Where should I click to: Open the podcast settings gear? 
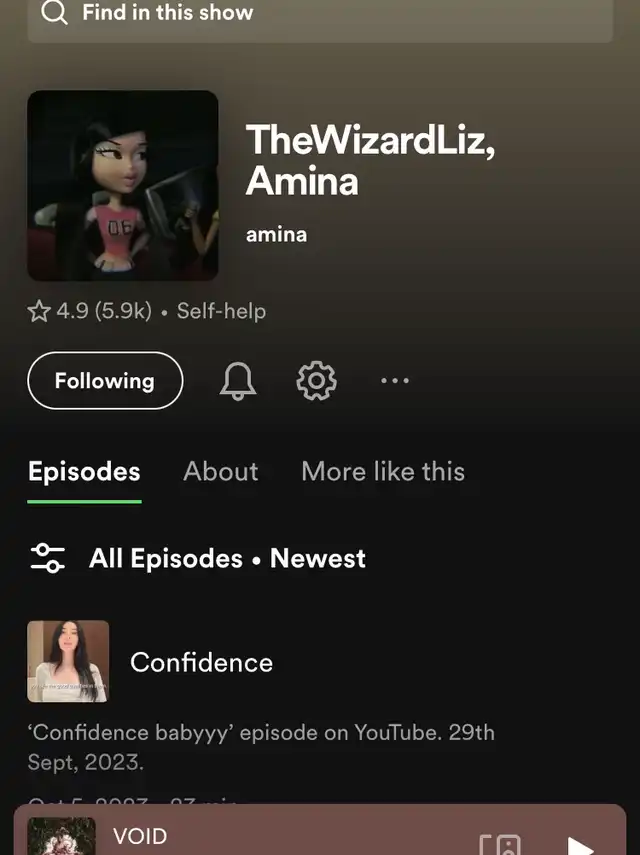[x=317, y=381]
